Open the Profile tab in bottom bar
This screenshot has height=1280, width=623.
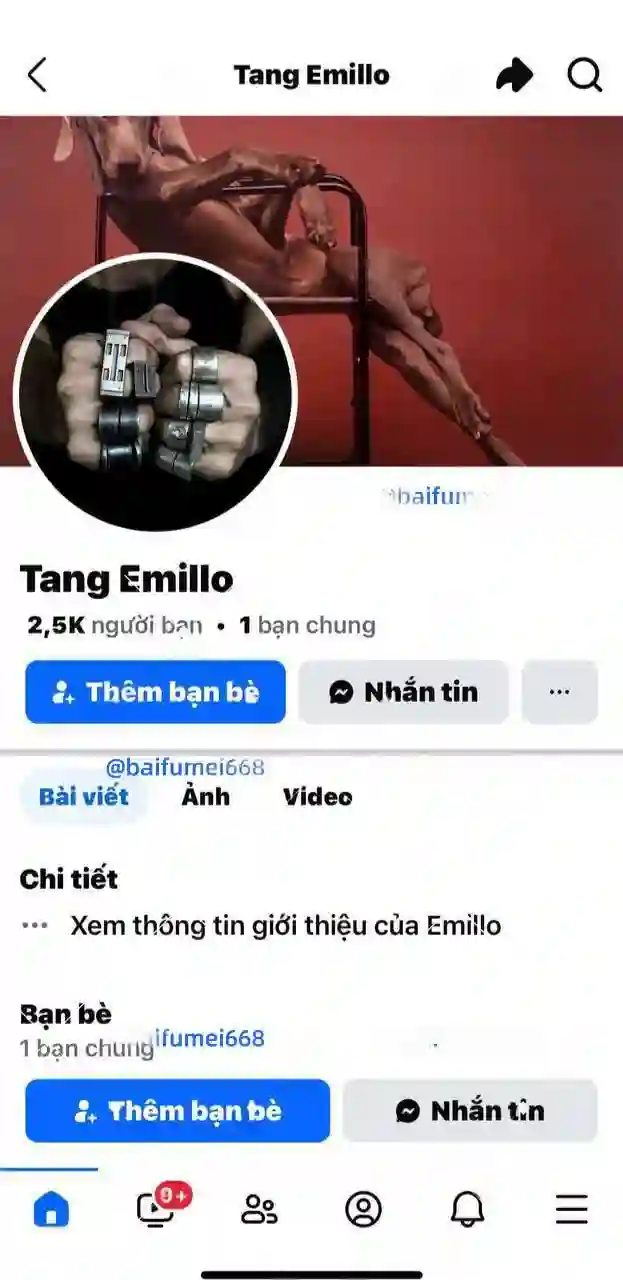[x=363, y=1210]
